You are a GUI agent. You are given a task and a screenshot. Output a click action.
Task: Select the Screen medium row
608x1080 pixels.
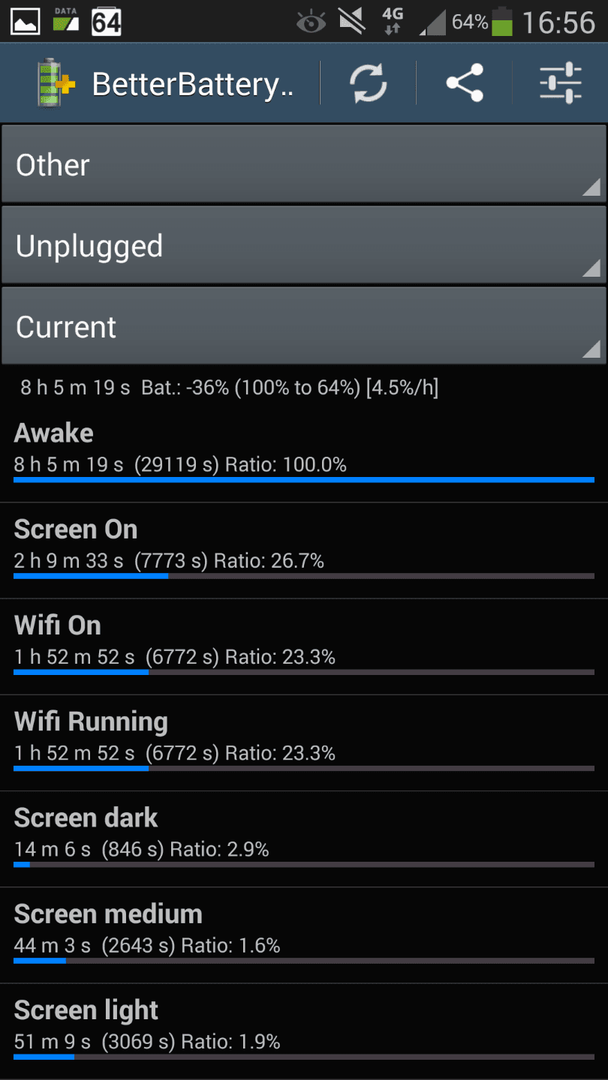[304, 935]
